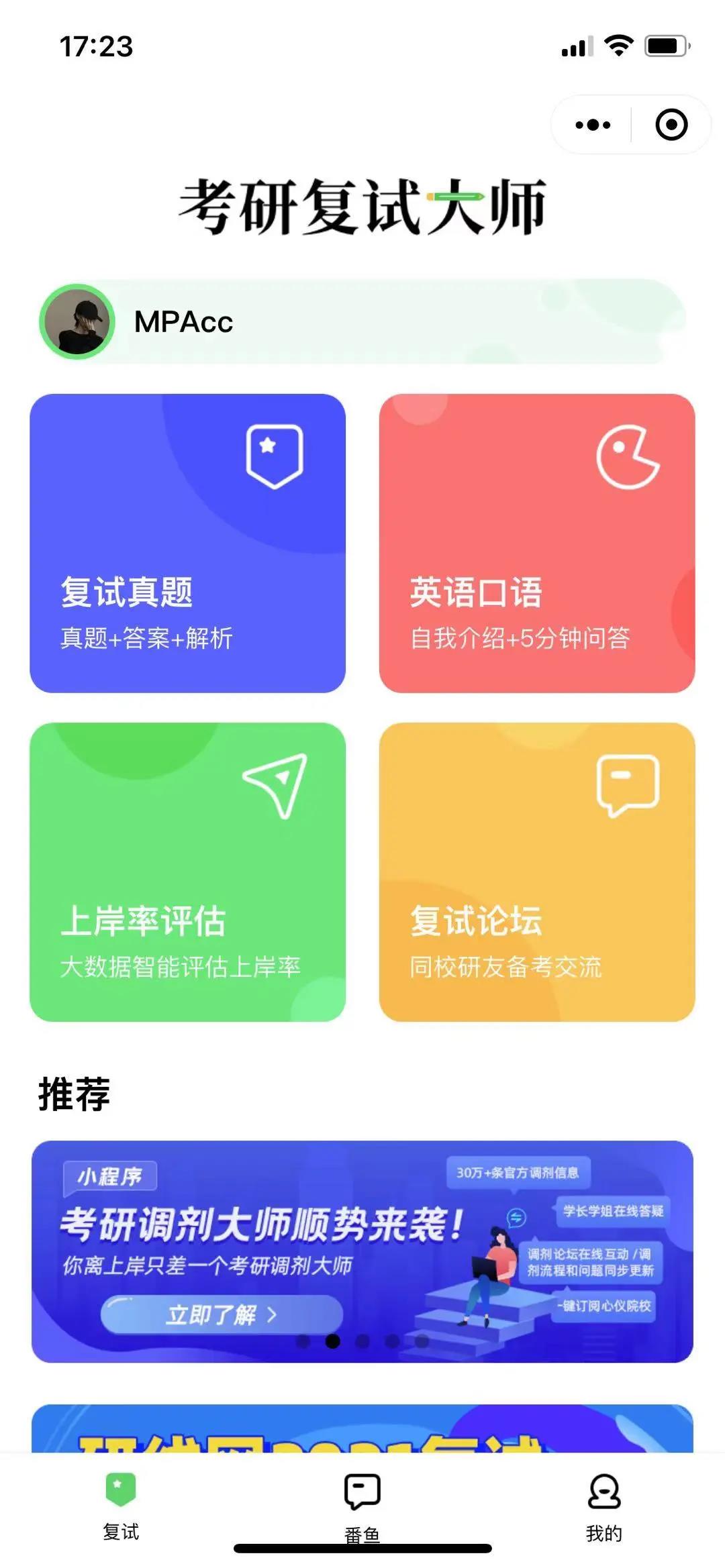This screenshot has height=1568, width=725.
Task: Open the MPAcc profile bar
Action: tap(362, 322)
